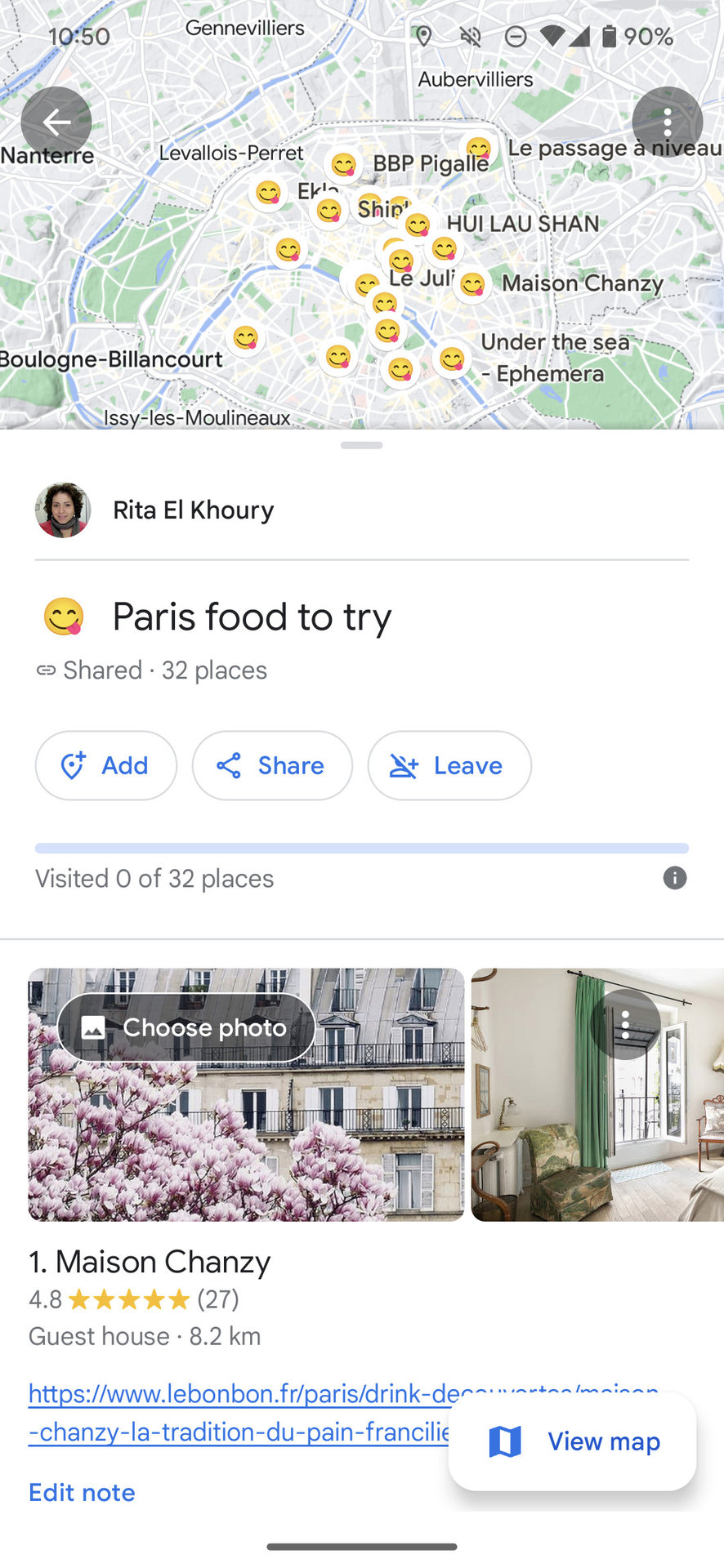Open Maison Chanzy magnolia building photo
Image resolution: width=724 pixels, height=1568 pixels.
(x=245, y=1143)
